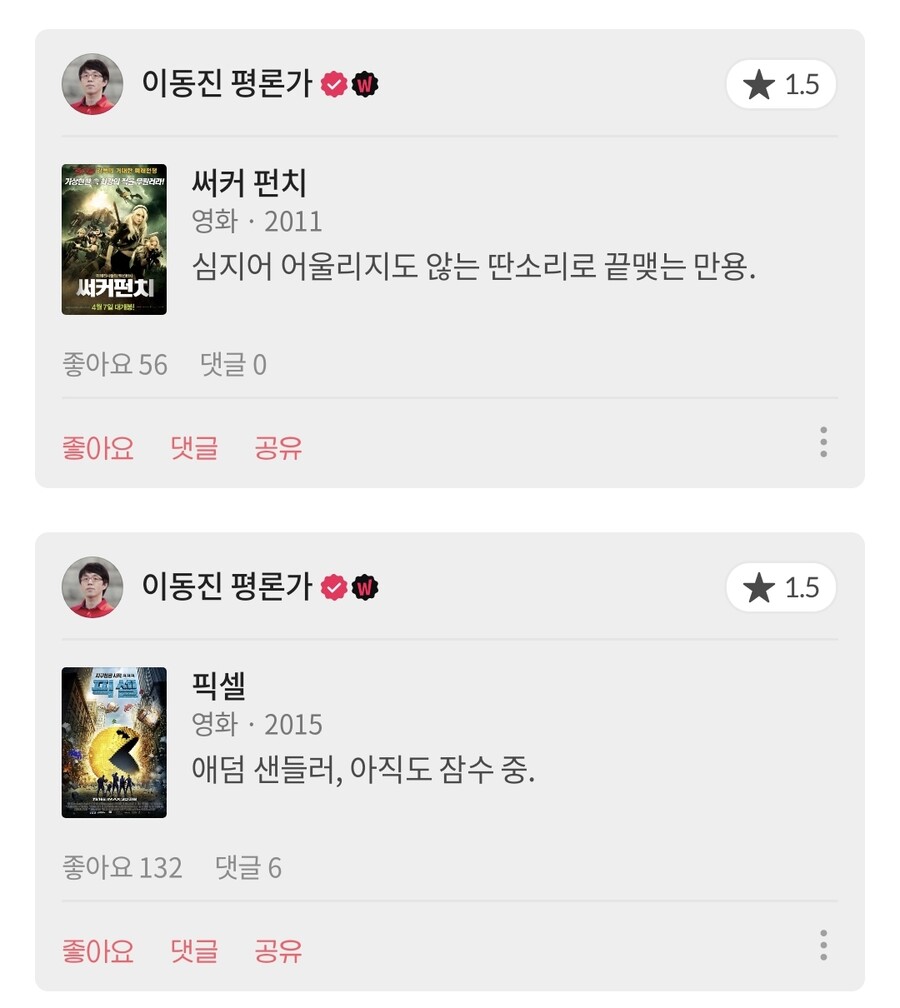Like the 써커 펀치 review
900x1008 pixels.
tap(97, 447)
